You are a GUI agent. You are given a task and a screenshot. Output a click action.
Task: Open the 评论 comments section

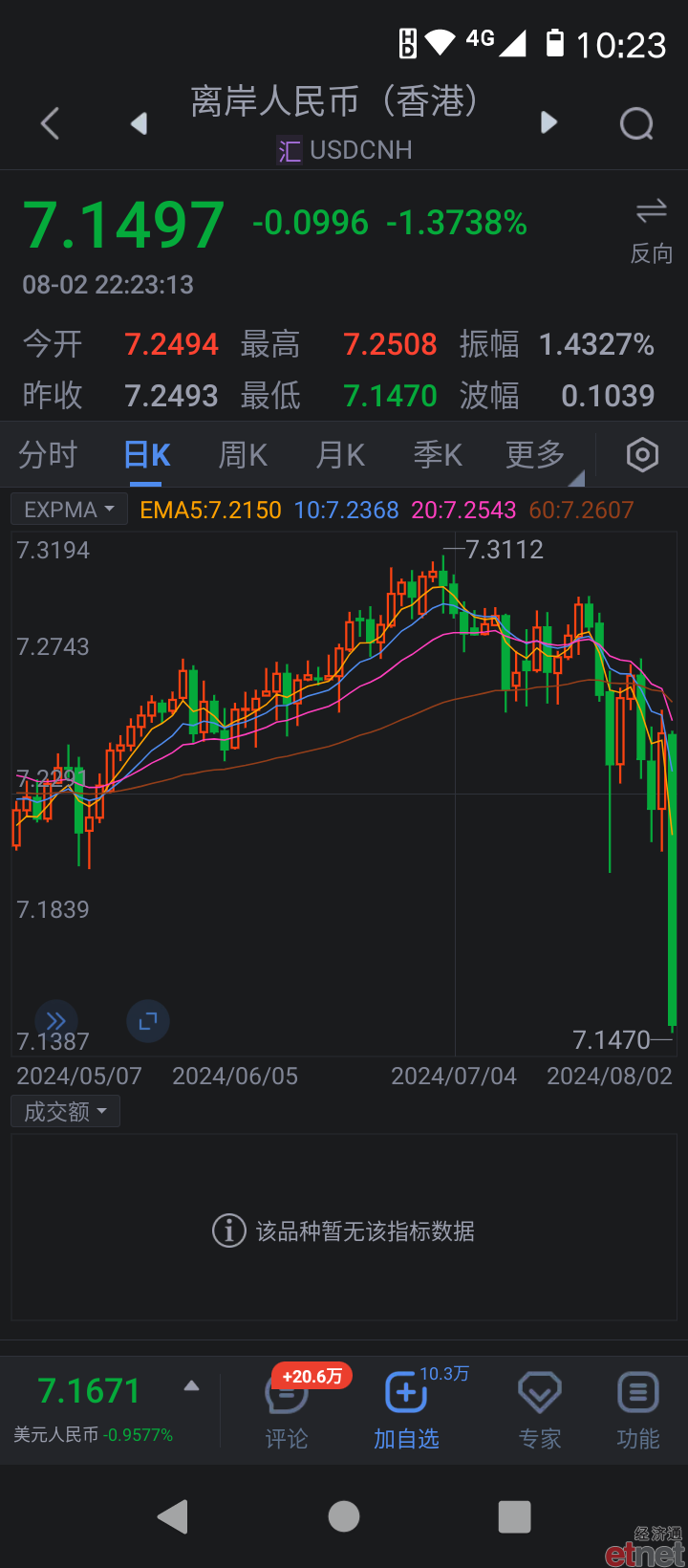click(x=287, y=1411)
